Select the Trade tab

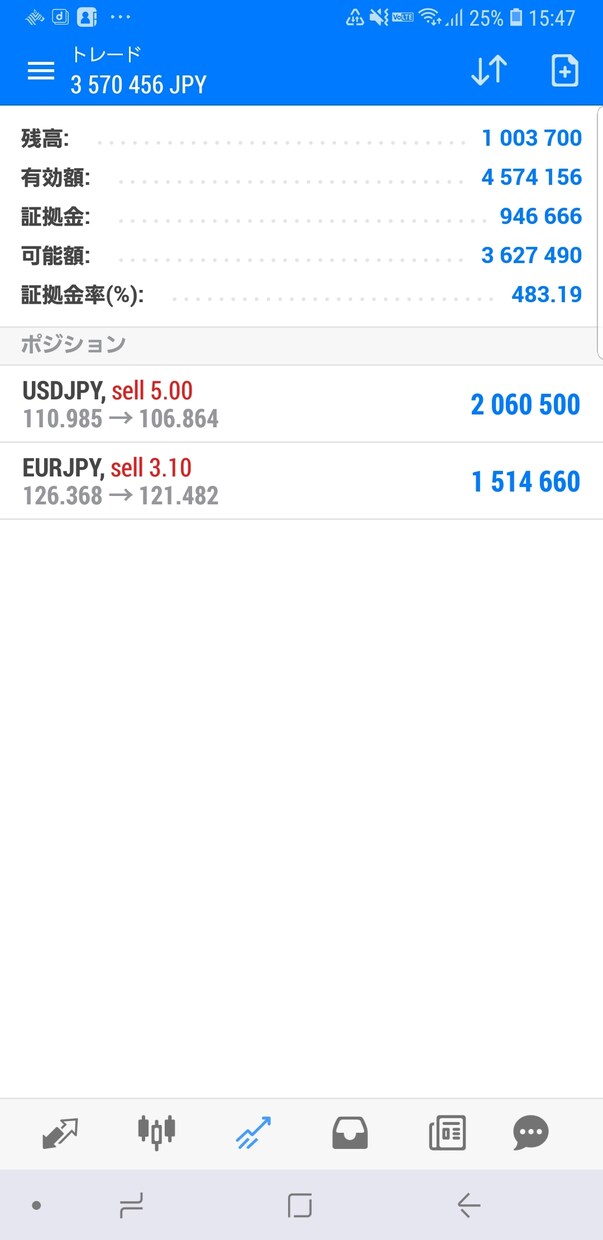[252, 1133]
